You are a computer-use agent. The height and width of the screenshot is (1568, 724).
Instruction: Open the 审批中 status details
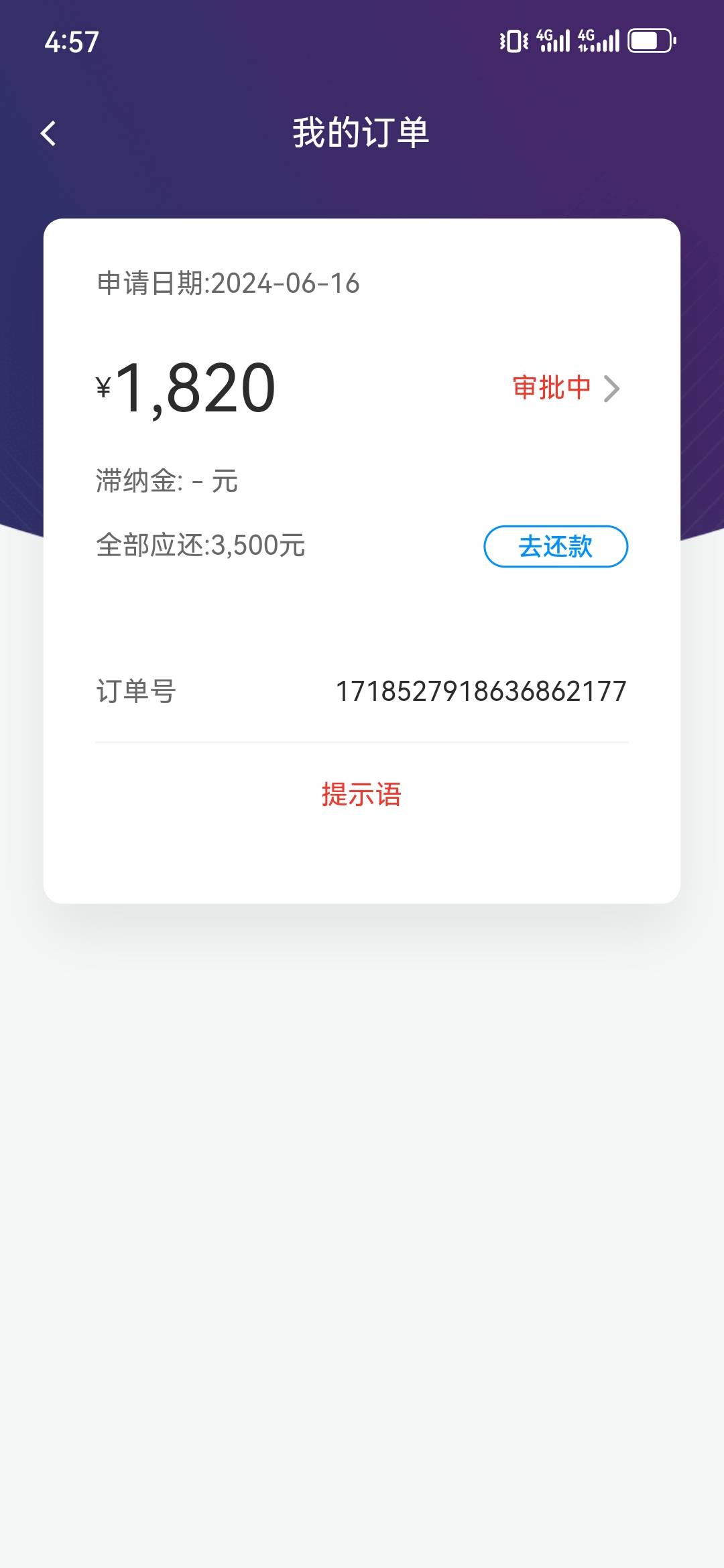coord(566,388)
